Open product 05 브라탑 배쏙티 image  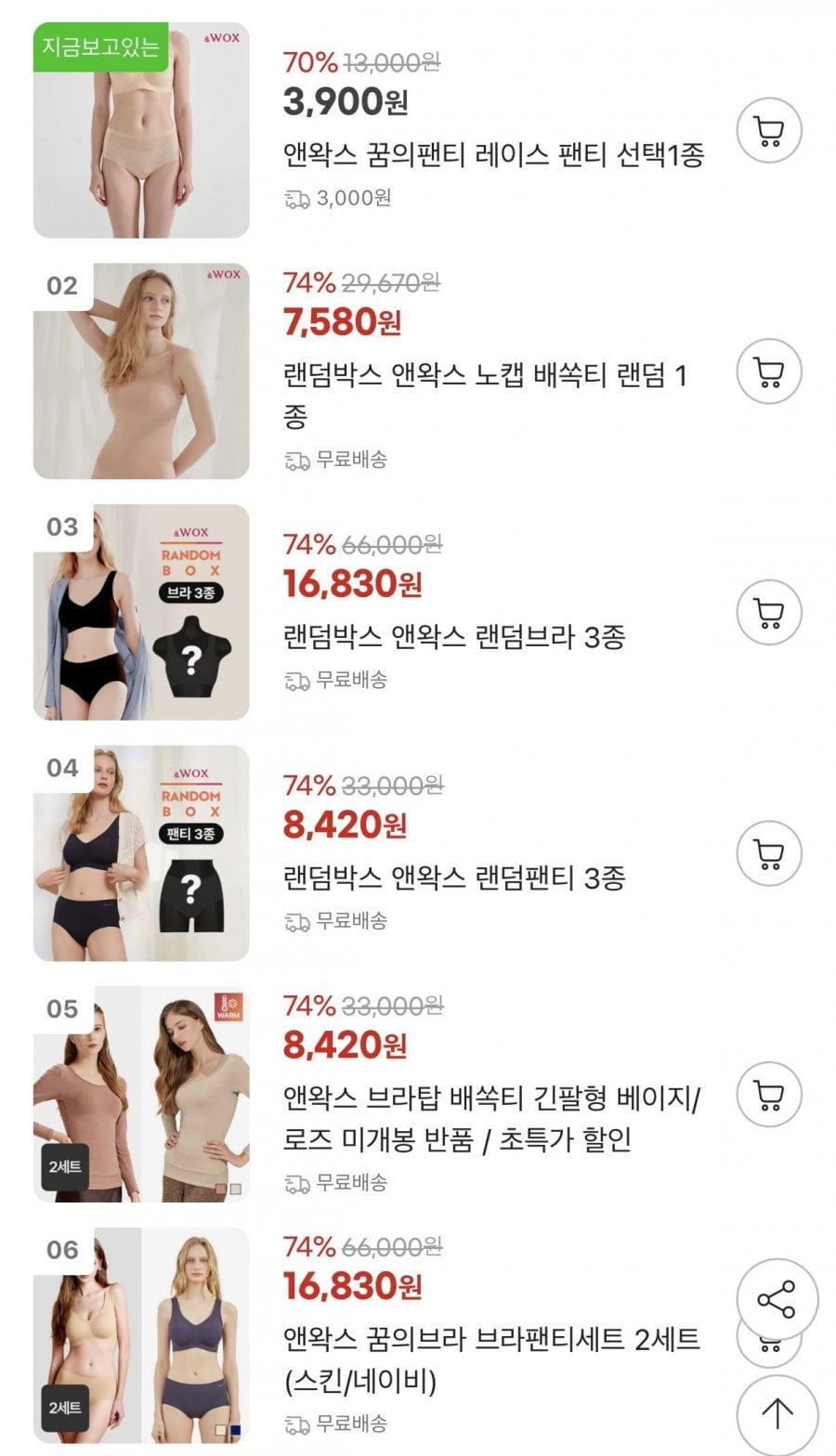click(x=141, y=1094)
